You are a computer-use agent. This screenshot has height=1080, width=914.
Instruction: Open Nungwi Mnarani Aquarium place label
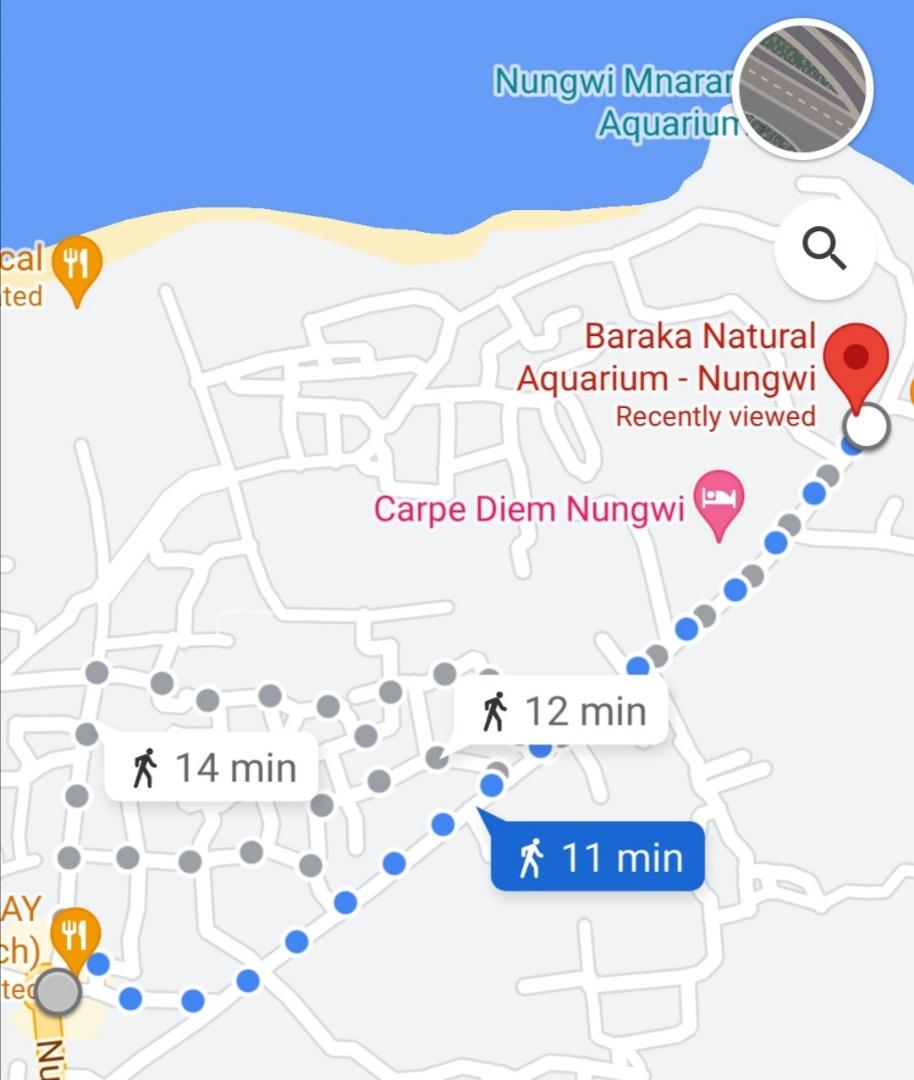pyautogui.click(x=614, y=102)
